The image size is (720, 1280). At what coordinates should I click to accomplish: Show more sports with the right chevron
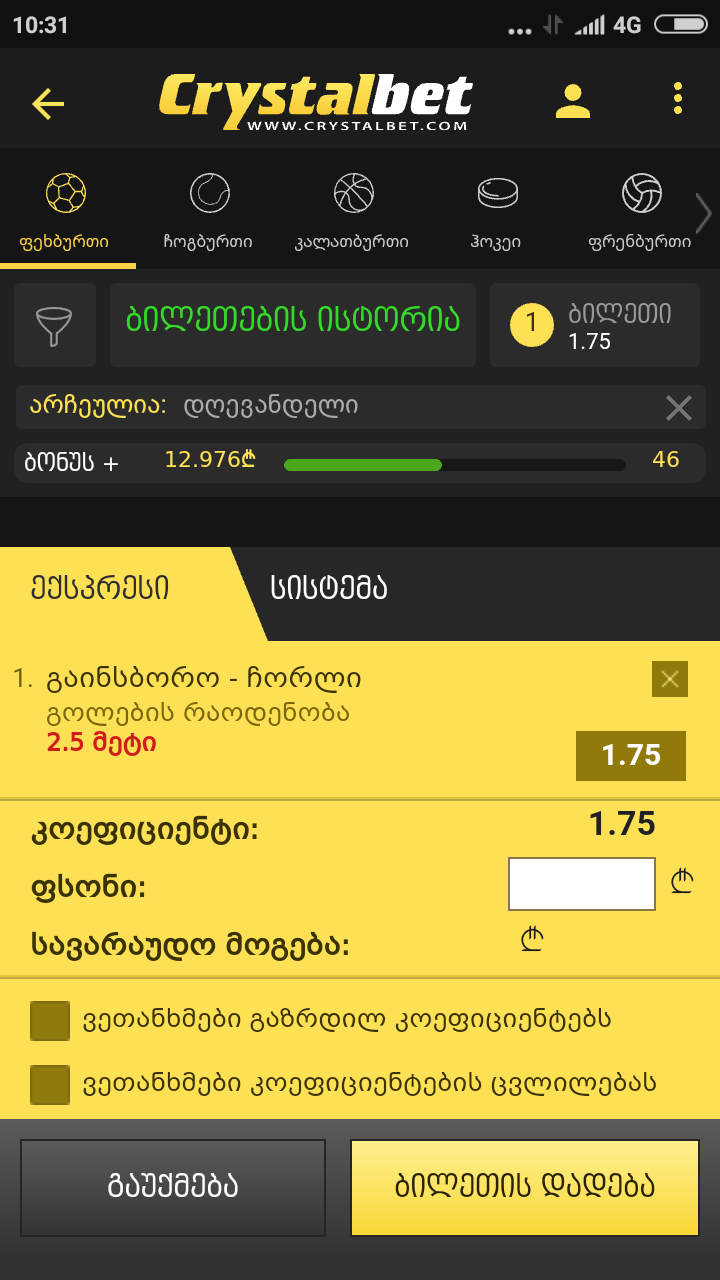[x=704, y=212]
